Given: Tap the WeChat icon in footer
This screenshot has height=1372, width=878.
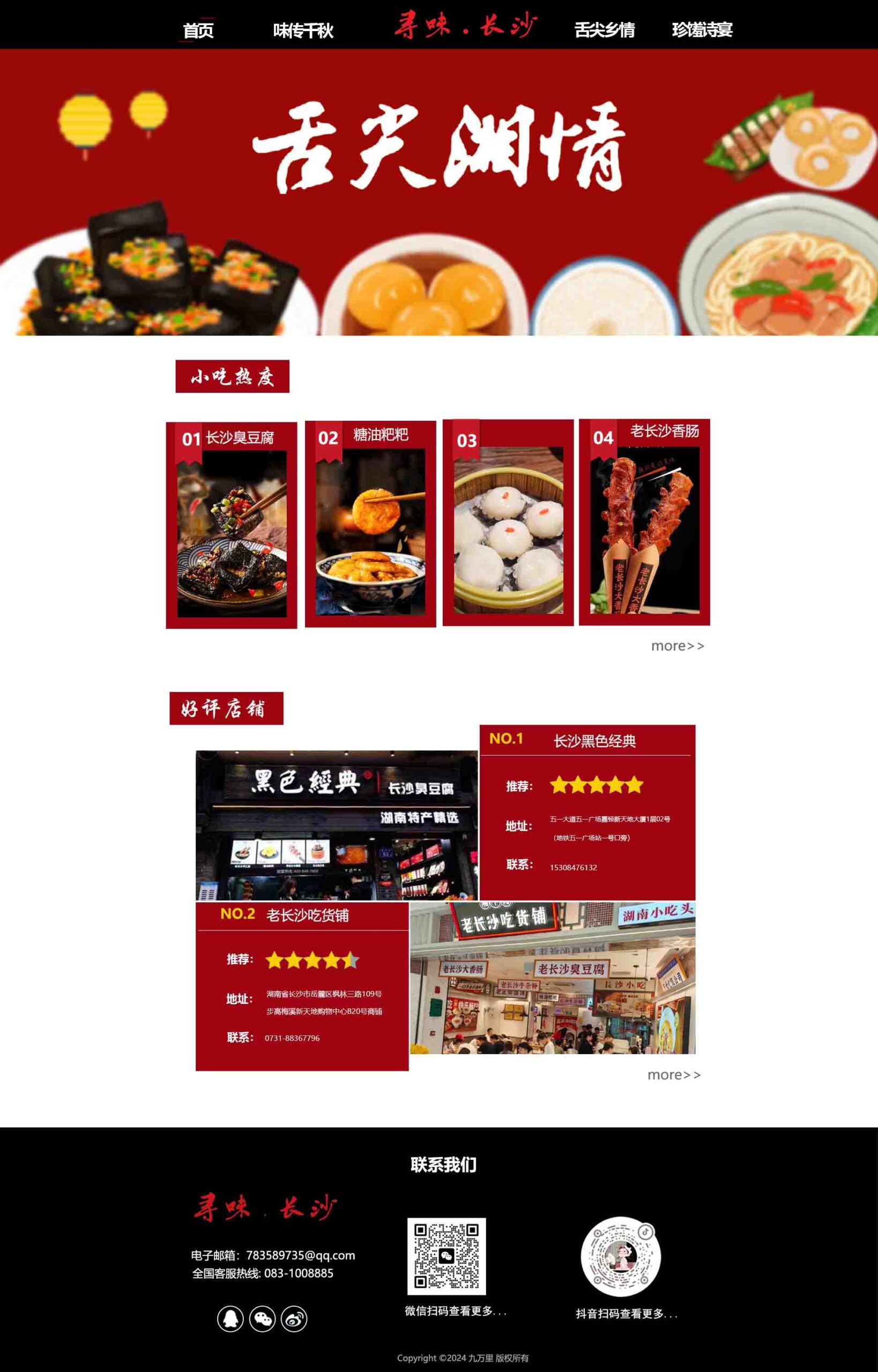Looking at the screenshot, I should tap(262, 1318).
